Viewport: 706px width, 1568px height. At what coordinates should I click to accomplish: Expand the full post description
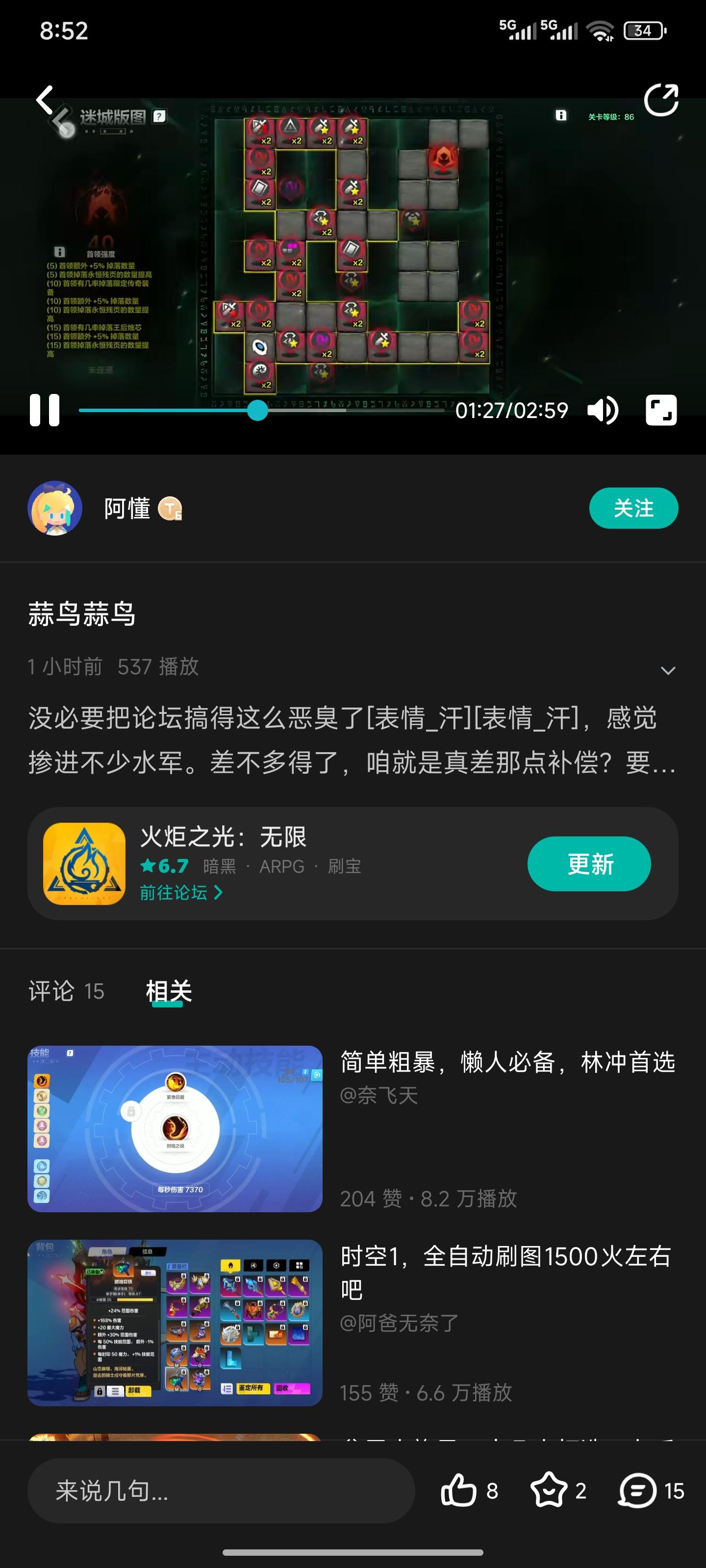[668, 671]
